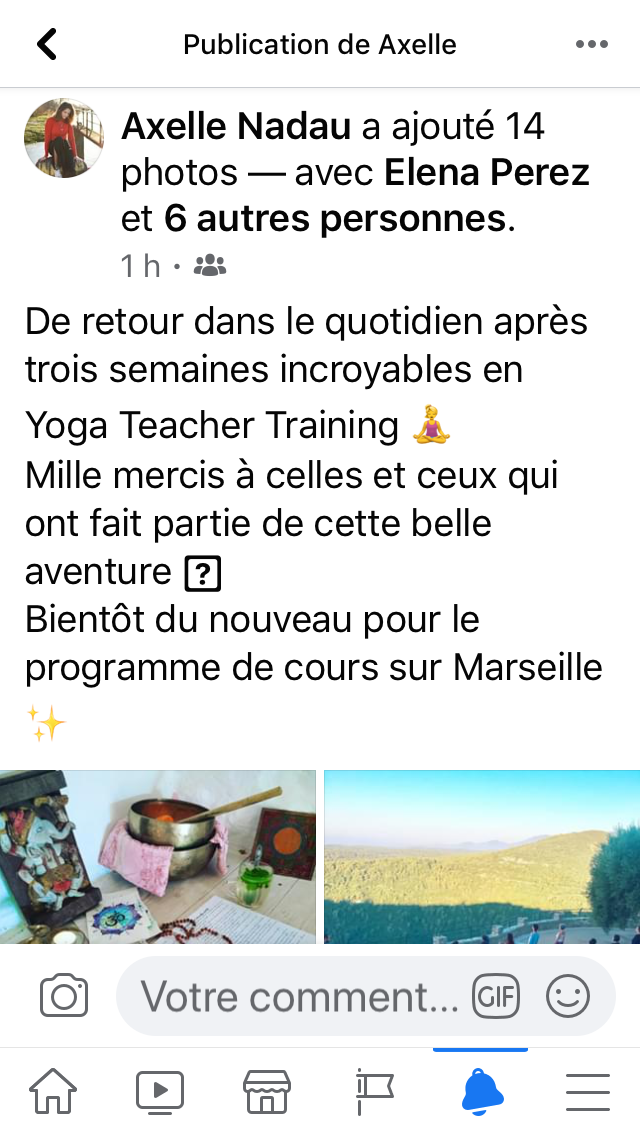Open Axelle Nadau's profile picture
The height and width of the screenshot is (1136, 640).
pos(64,138)
